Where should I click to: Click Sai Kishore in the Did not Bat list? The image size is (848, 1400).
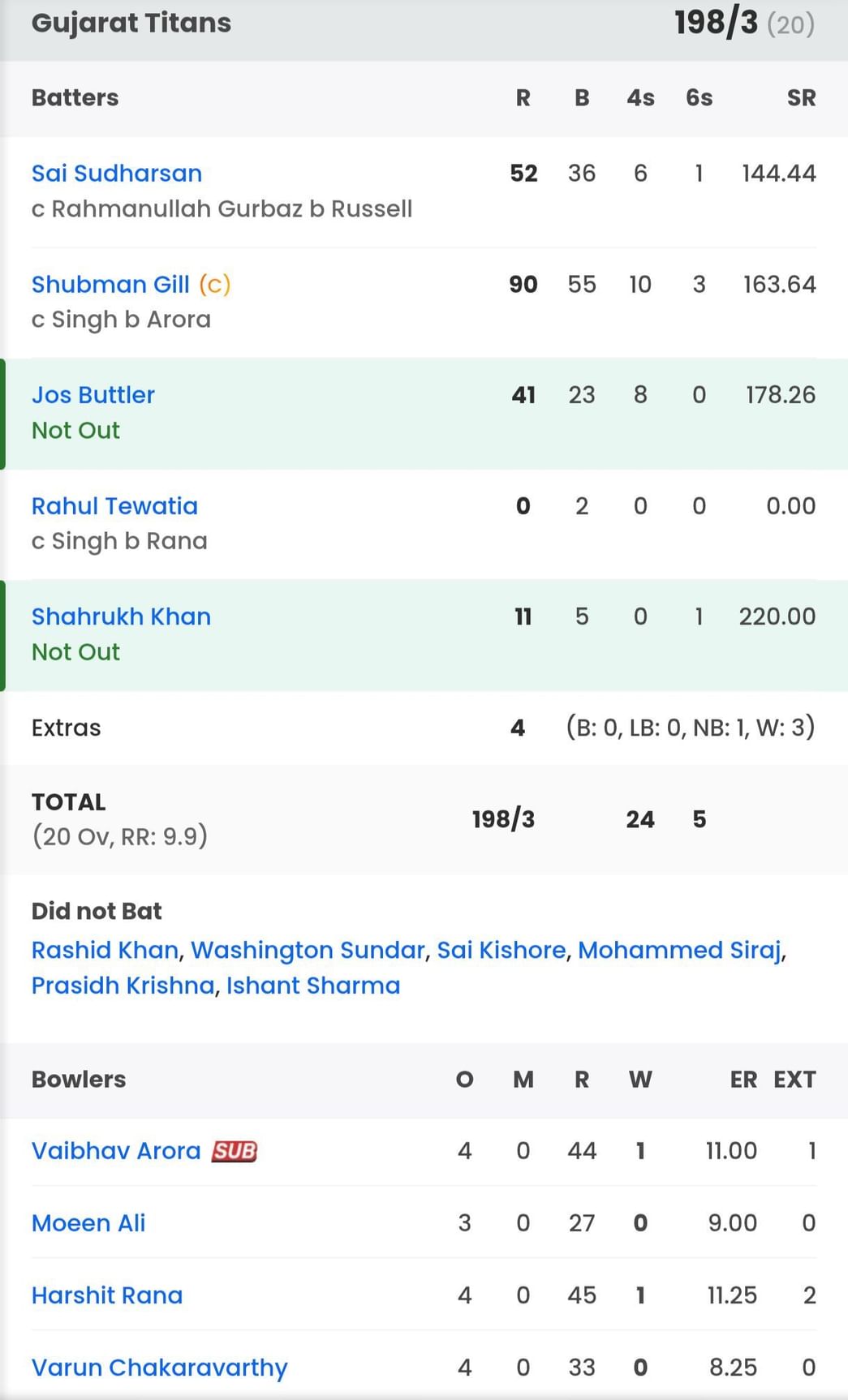pos(501,950)
